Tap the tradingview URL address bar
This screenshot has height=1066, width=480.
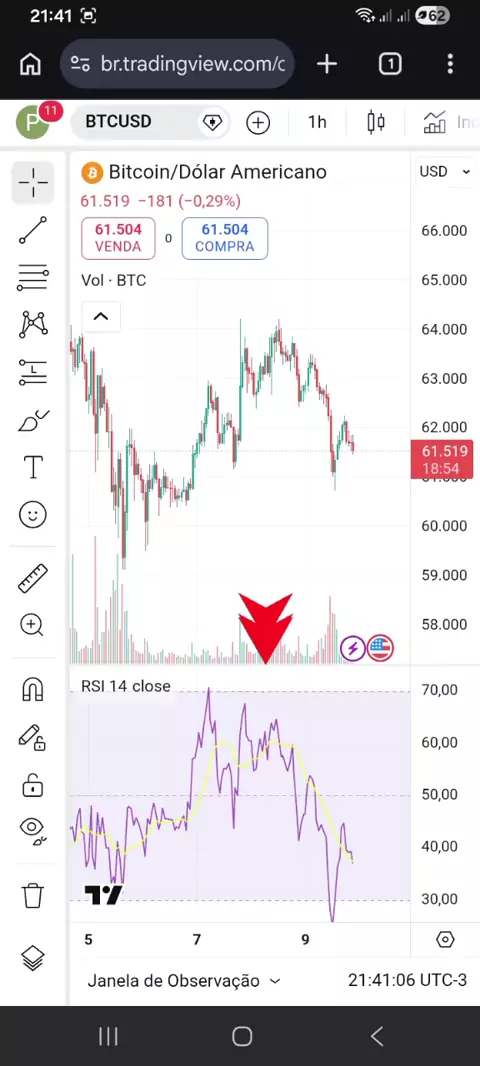pyautogui.click(x=177, y=64)
